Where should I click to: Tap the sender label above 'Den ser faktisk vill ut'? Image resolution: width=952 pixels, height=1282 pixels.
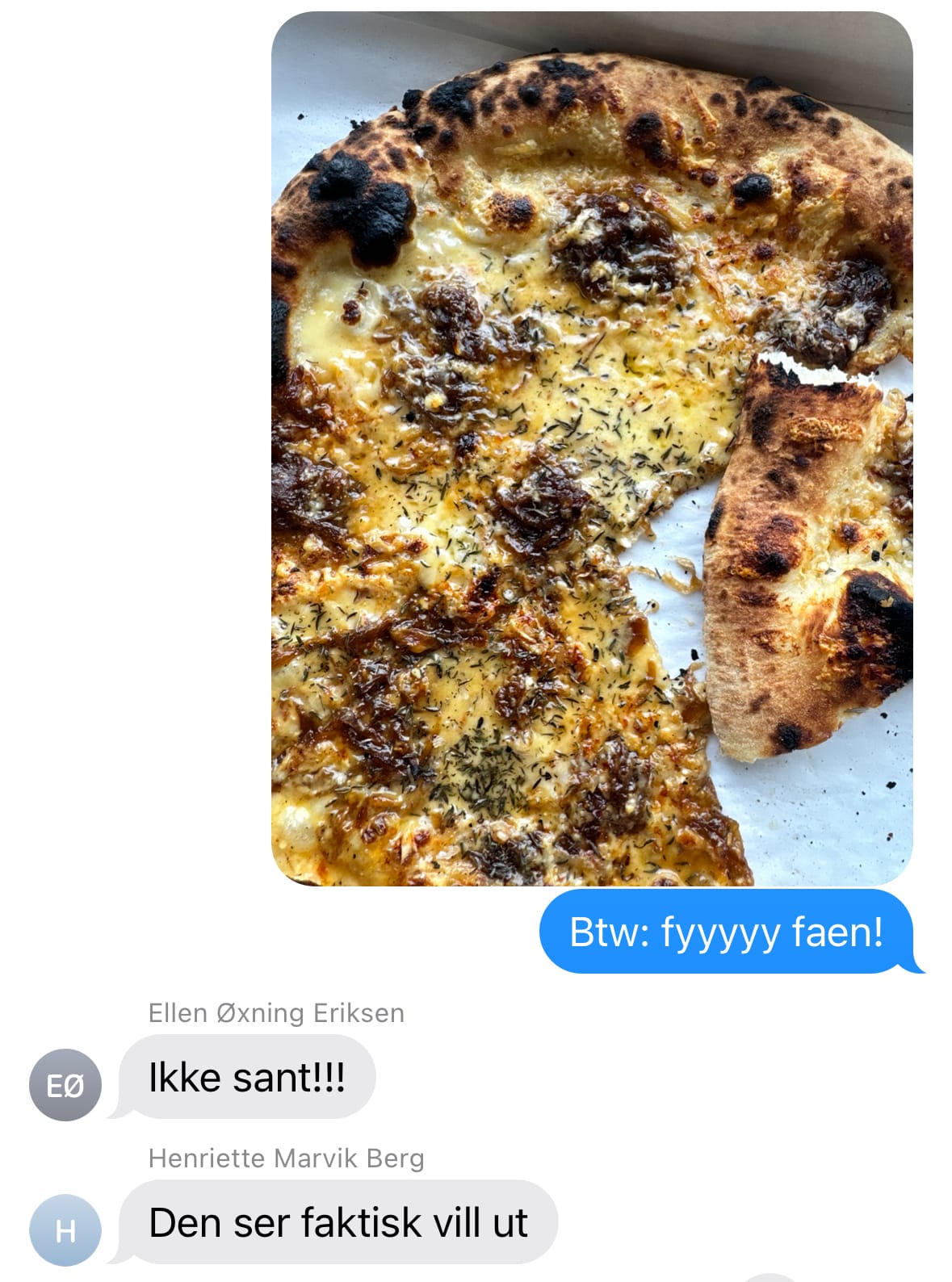[x=287, y=1159]
